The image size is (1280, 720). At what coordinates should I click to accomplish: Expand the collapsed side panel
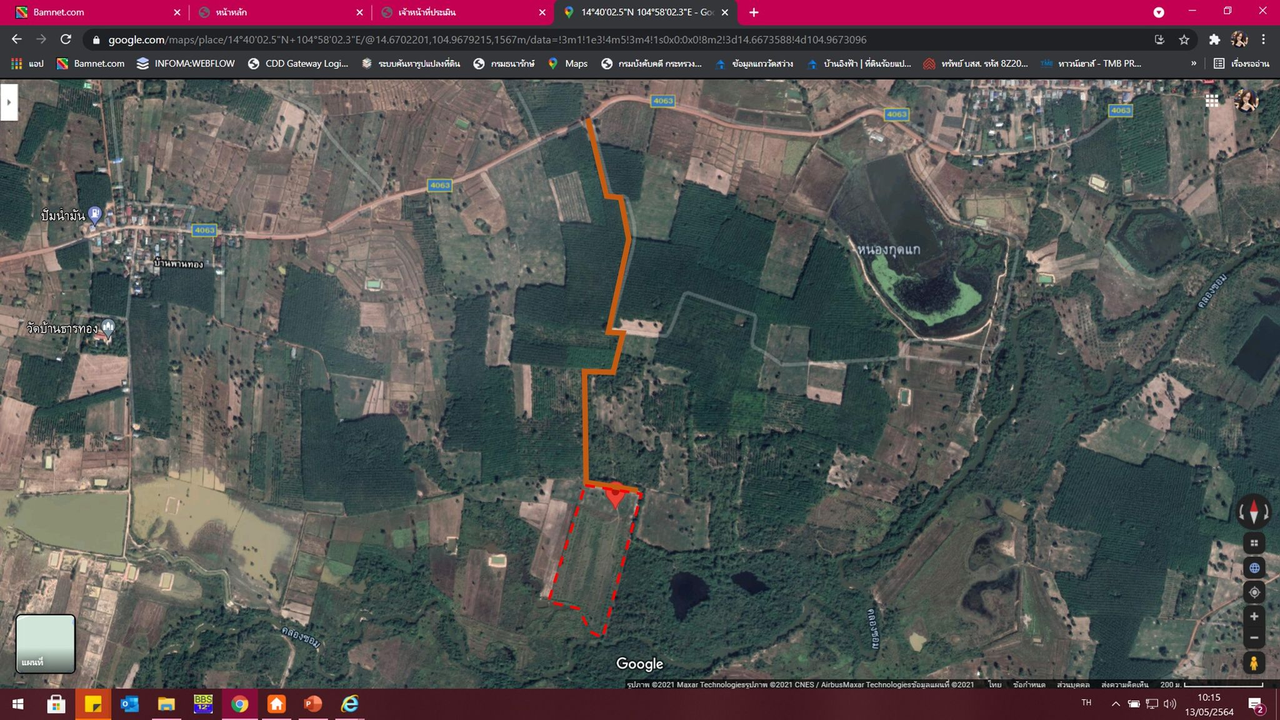click(9, 102)
